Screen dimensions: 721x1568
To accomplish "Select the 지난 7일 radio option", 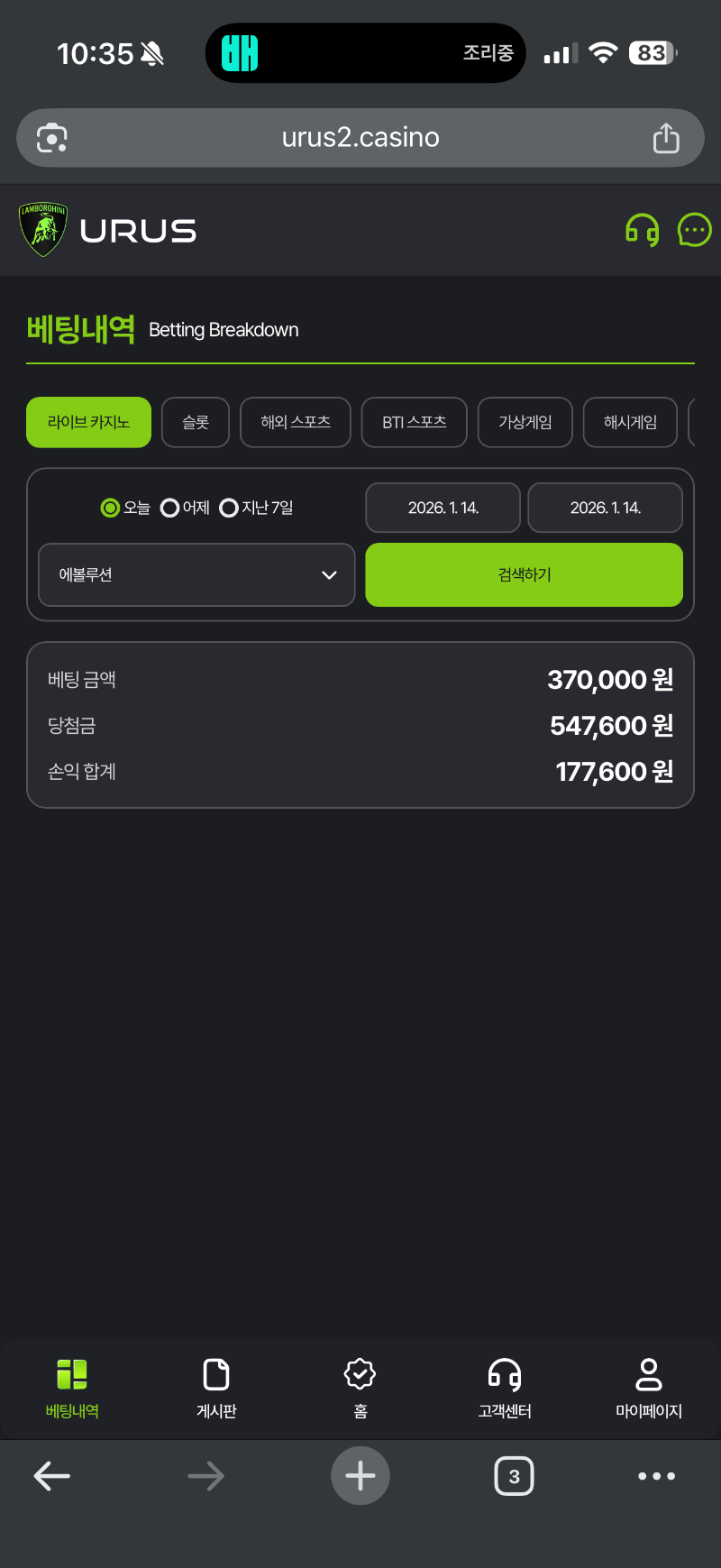I will point(229,508).
